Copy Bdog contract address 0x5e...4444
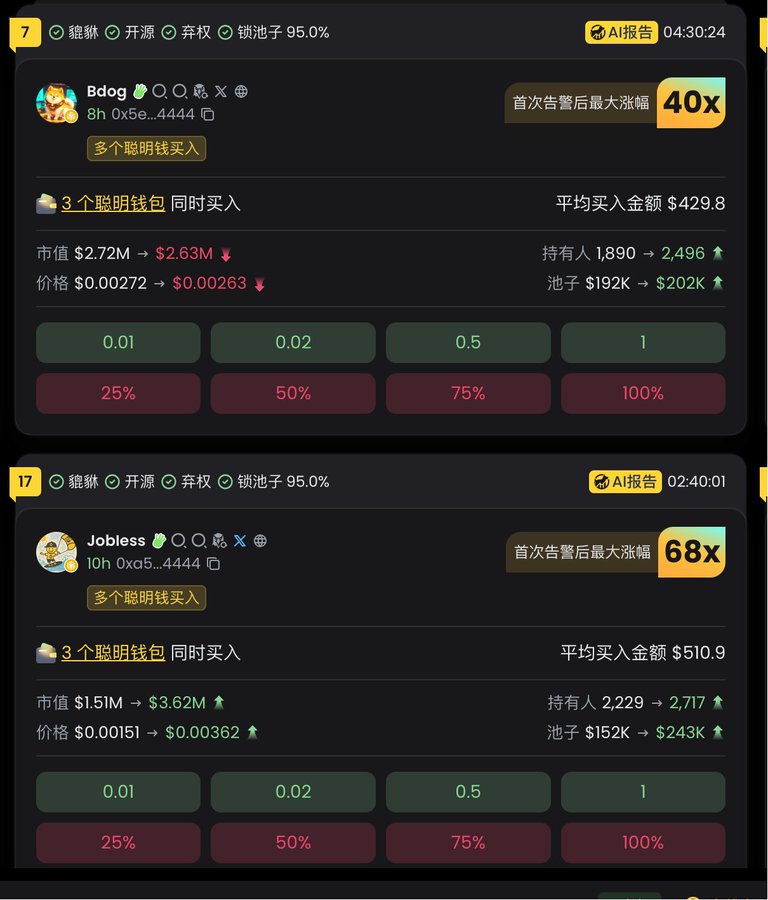The height and width of the screenshot is (900, 768). pyautogui.click(x=208, y=114)
